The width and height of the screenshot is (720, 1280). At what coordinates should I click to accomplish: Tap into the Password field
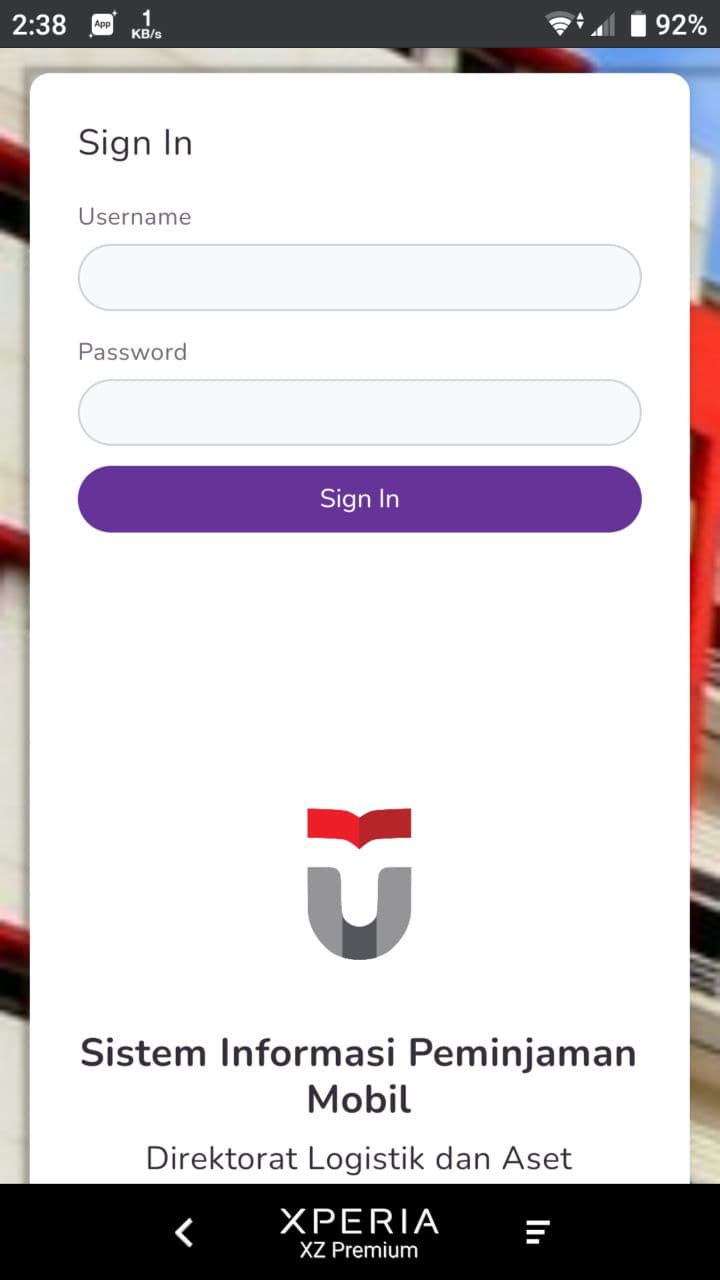359,412
